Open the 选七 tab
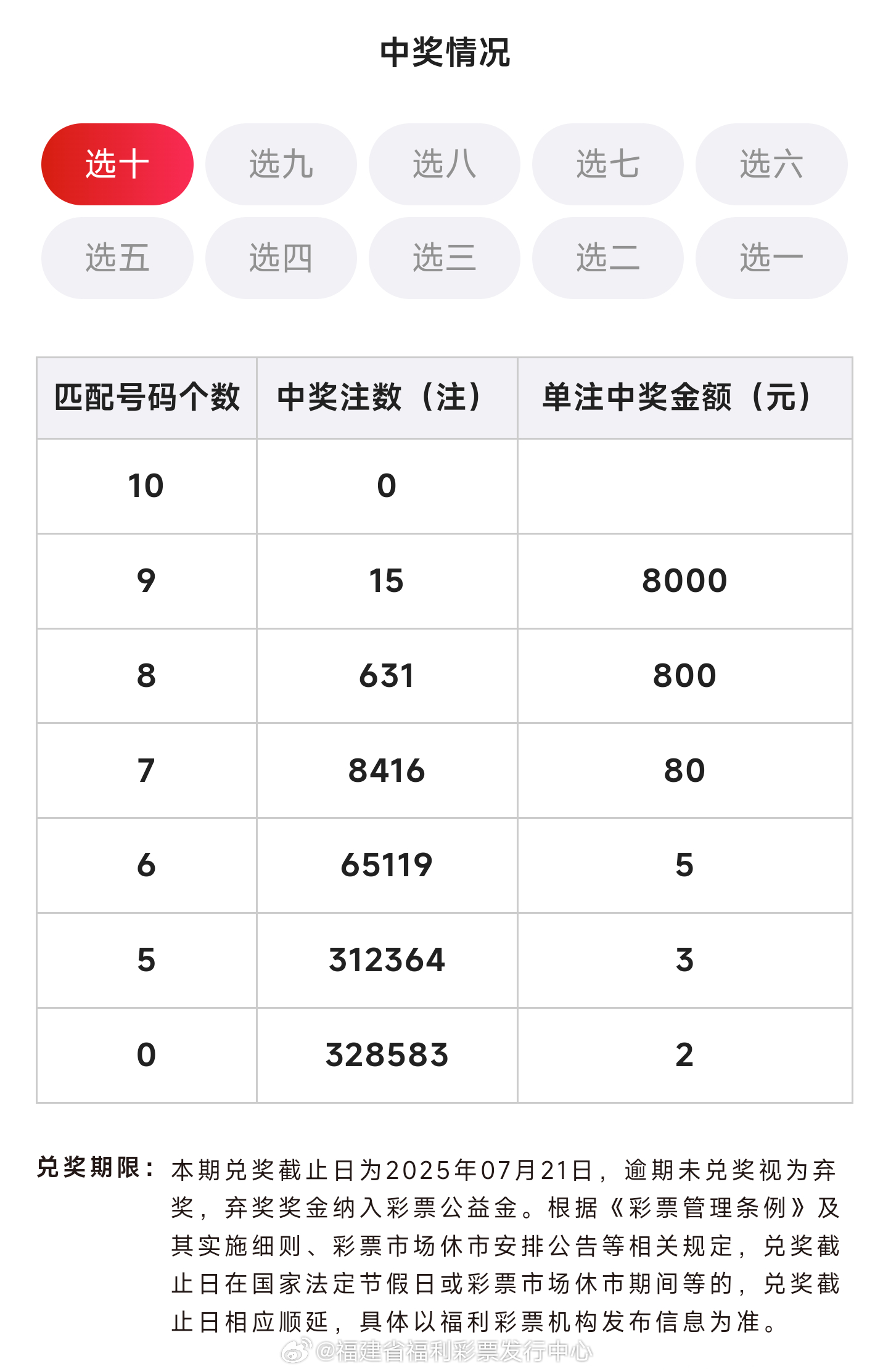 click(607, 164)
